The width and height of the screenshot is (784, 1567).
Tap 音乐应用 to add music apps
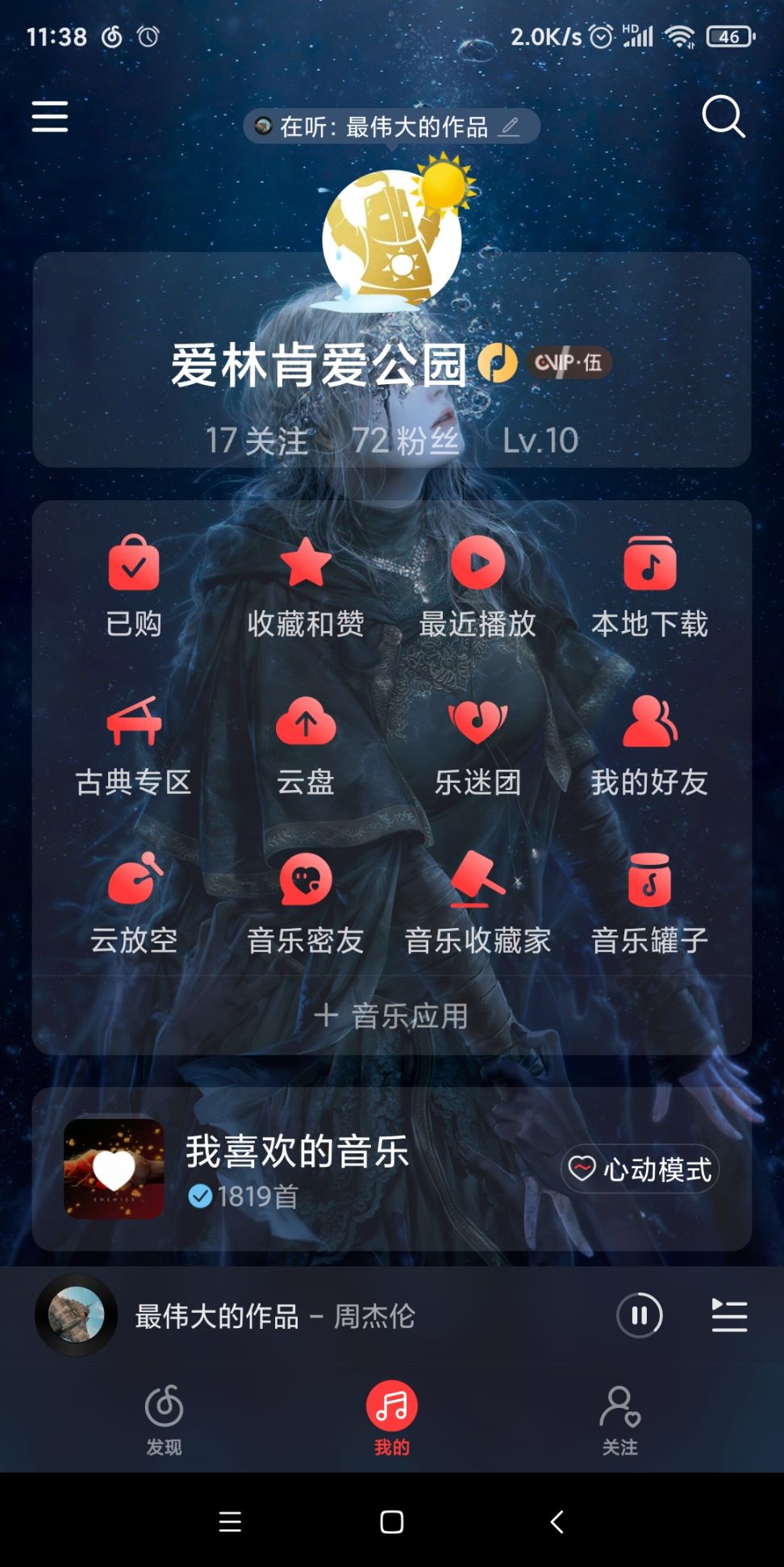(x=392, y=1016)
